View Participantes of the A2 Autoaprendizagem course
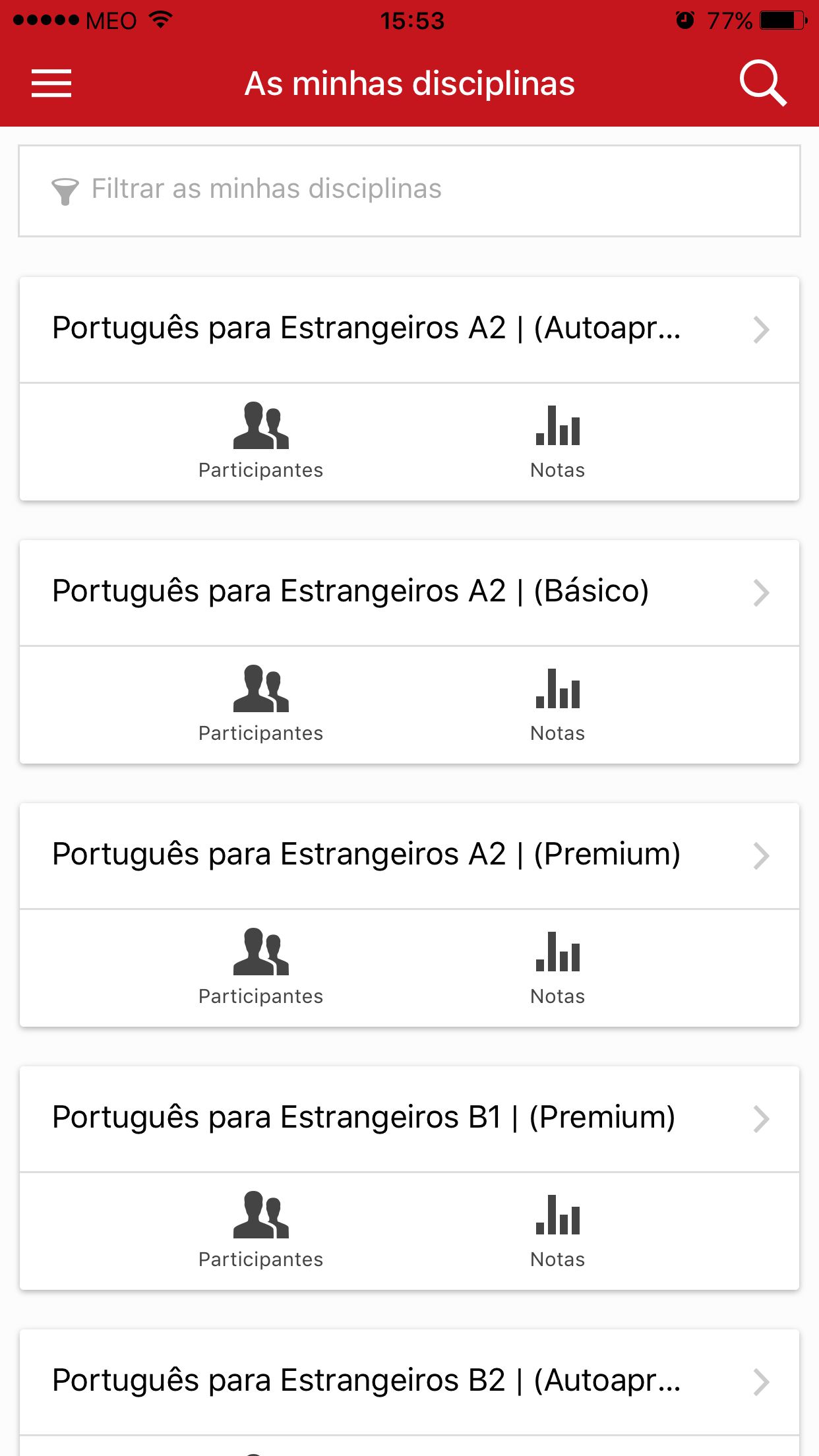The width and height of the screenshot is (819, 1456). 261,442
